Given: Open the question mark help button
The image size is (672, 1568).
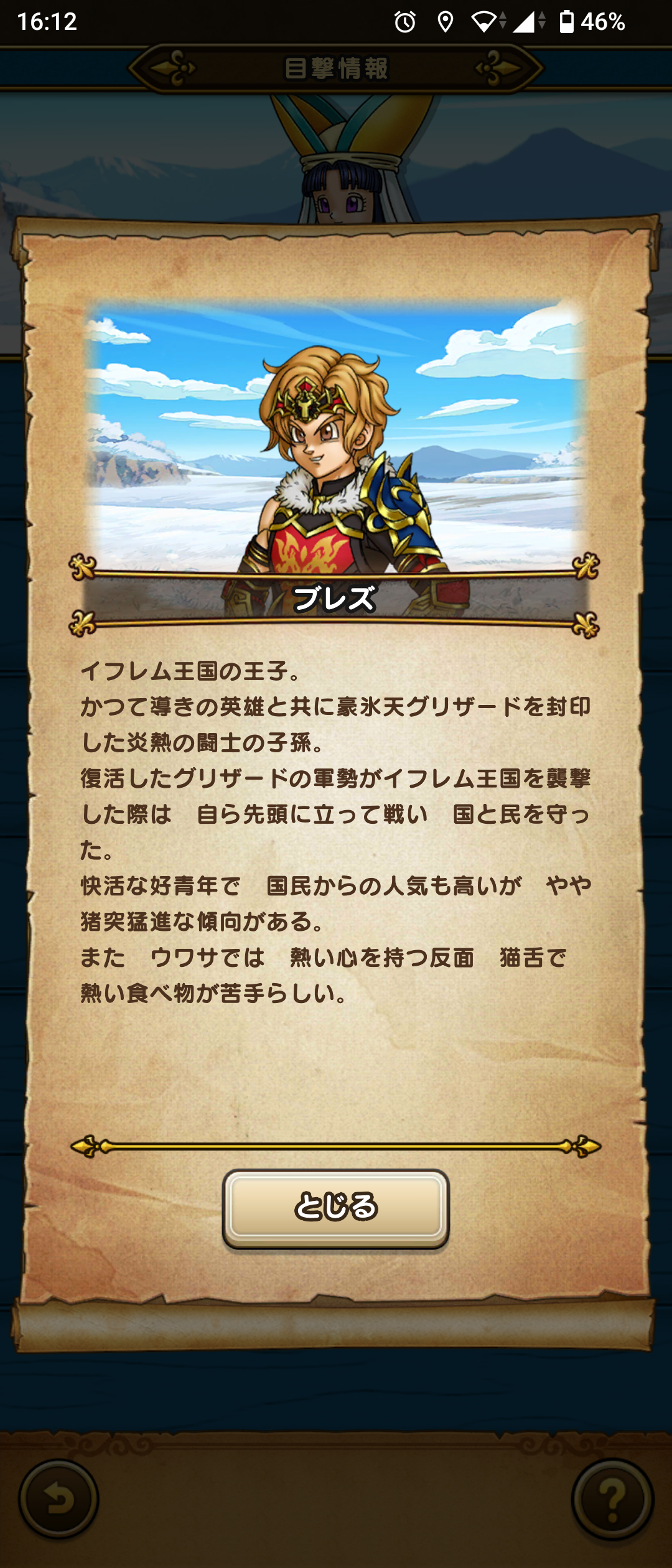Looking at the screenshot, I should (x=612, y=1499).
